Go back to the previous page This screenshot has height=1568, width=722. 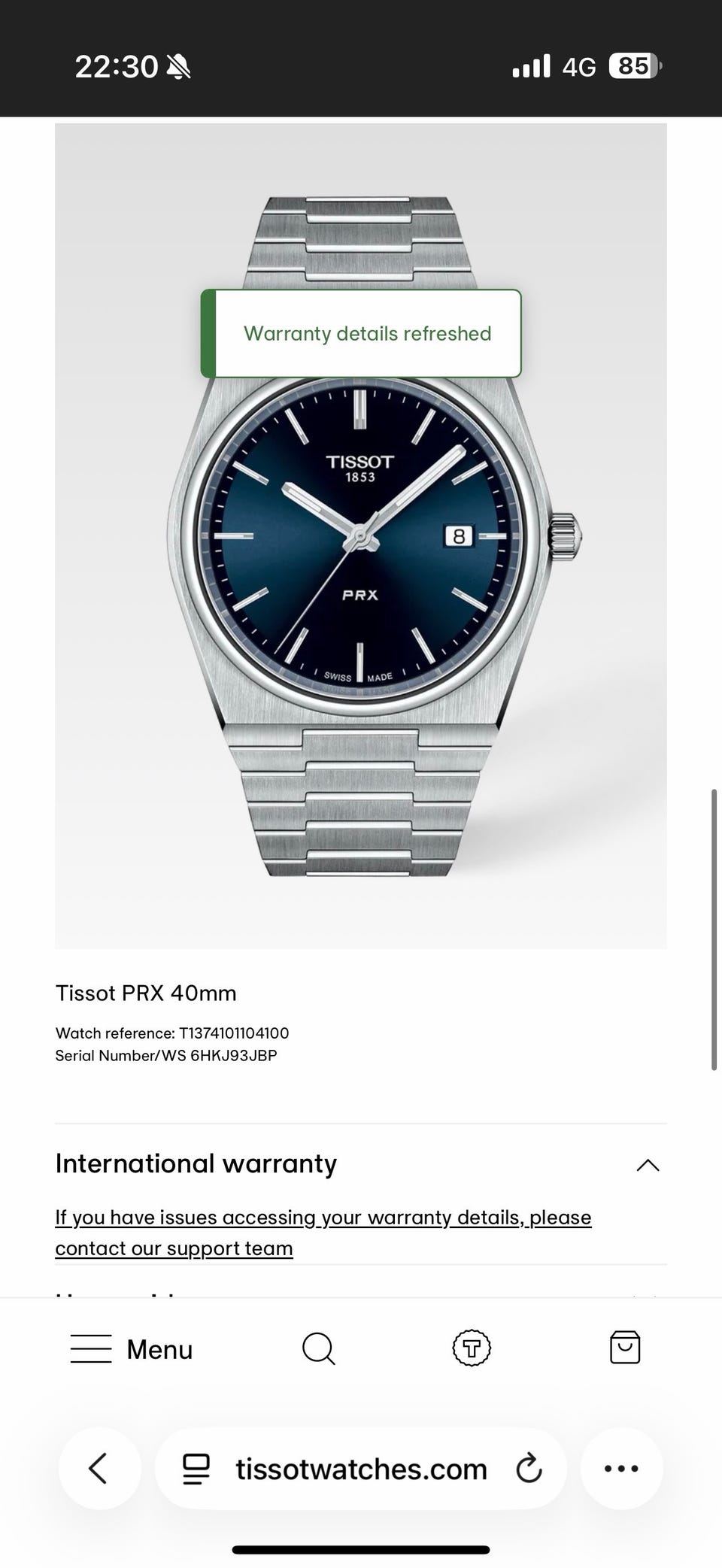point(99,1468)
